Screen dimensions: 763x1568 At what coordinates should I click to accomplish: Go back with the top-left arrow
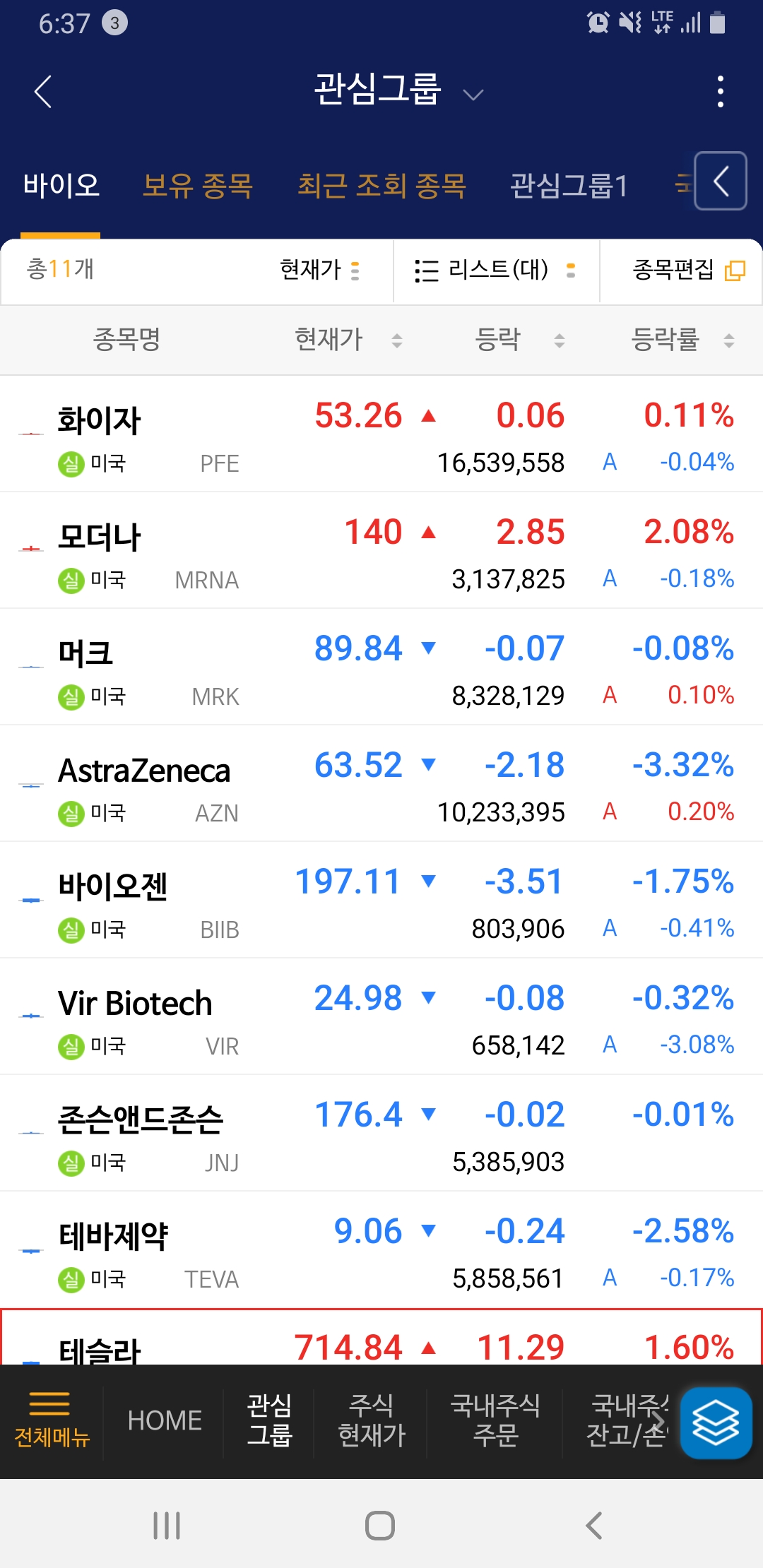[x=43, y=92]
